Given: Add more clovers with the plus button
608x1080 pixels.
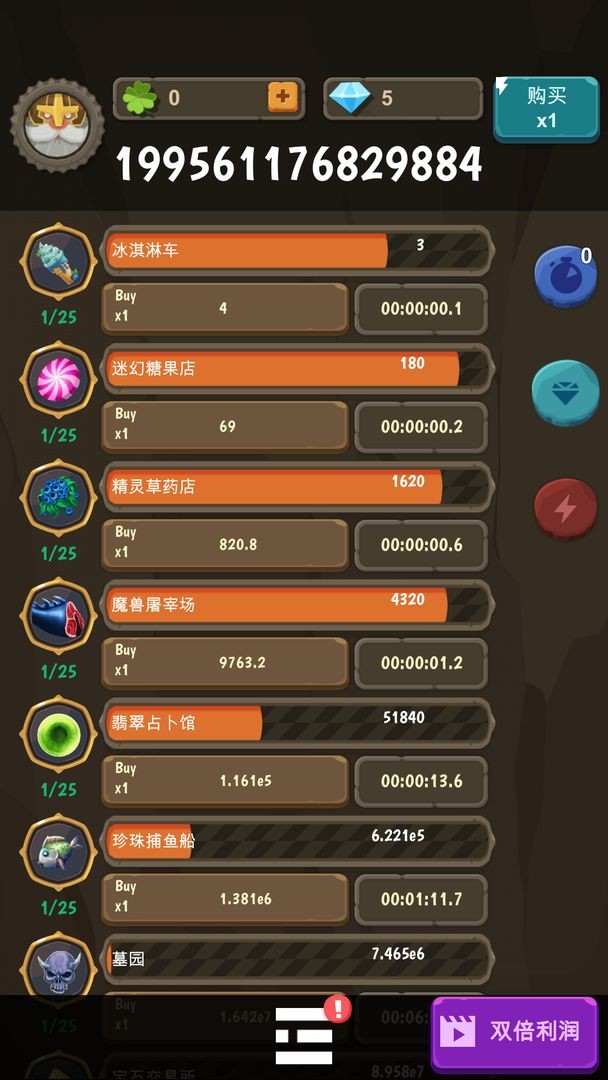Looking at the screenshot, I should (282, 97).
